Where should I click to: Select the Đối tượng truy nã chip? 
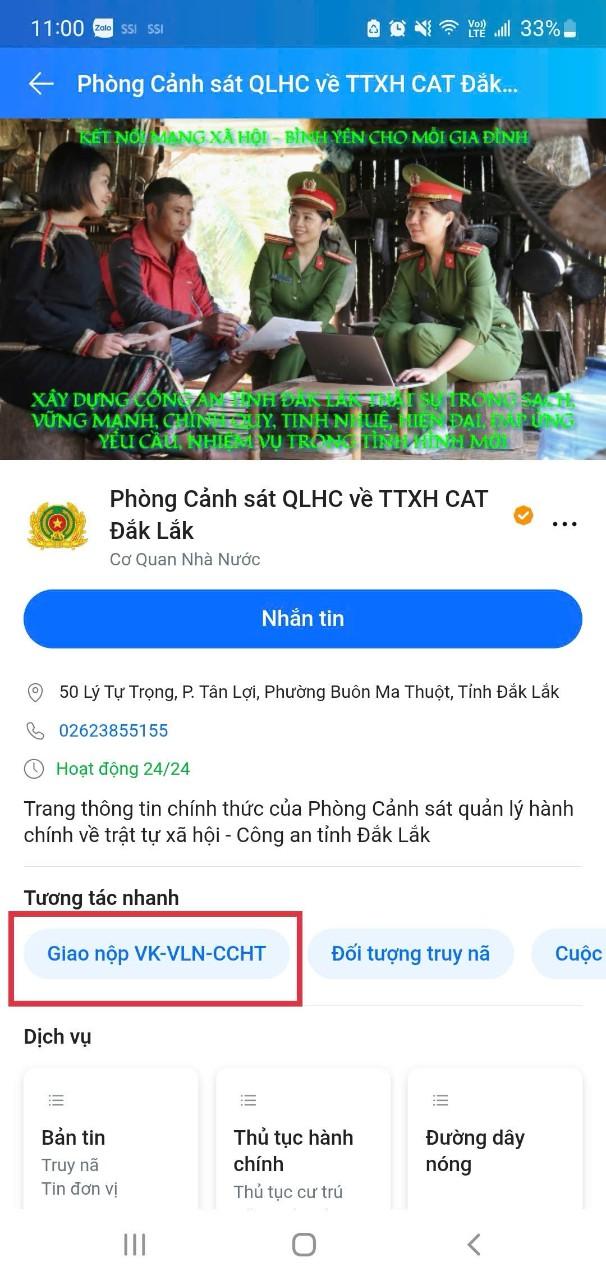[x=410, y=954]
